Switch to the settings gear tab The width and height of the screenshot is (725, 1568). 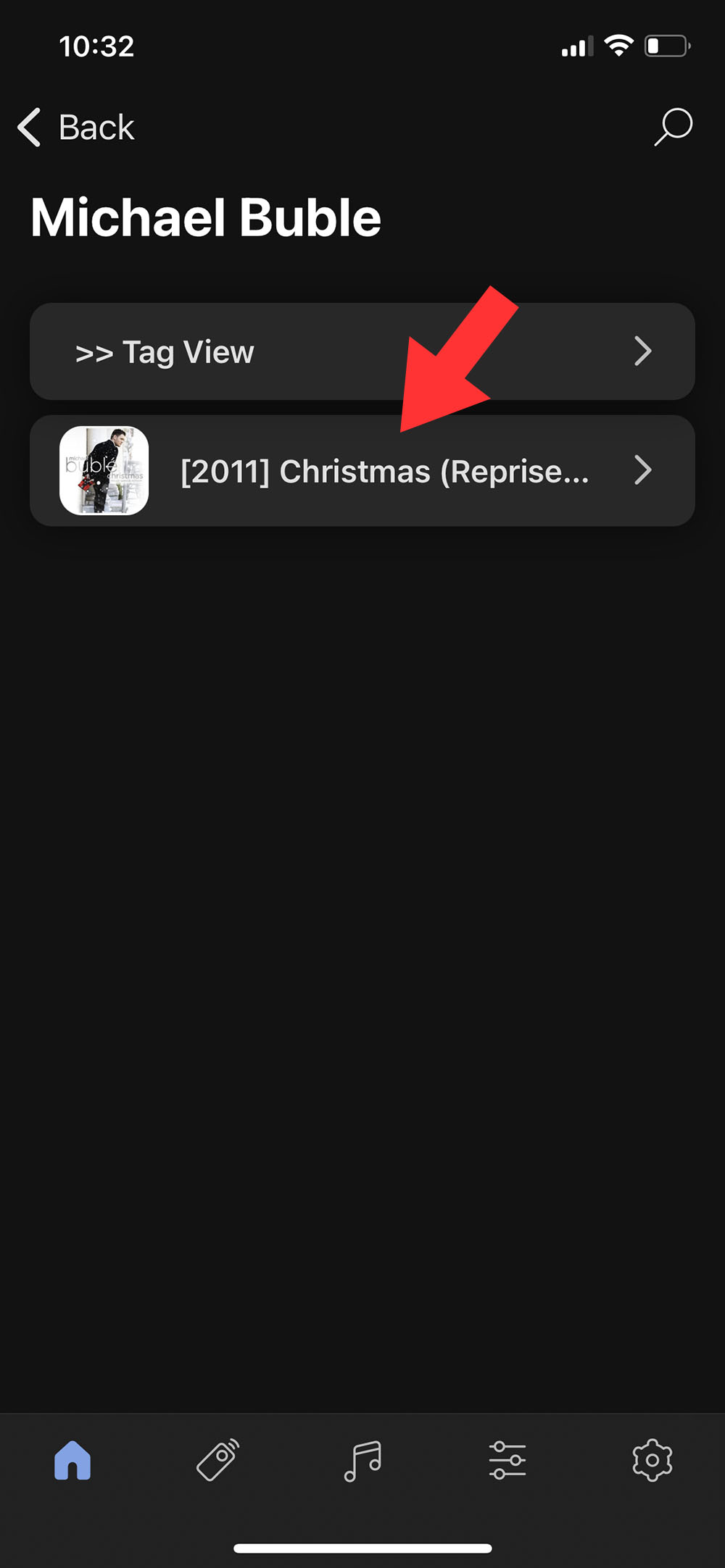[x=652, y=1459]
